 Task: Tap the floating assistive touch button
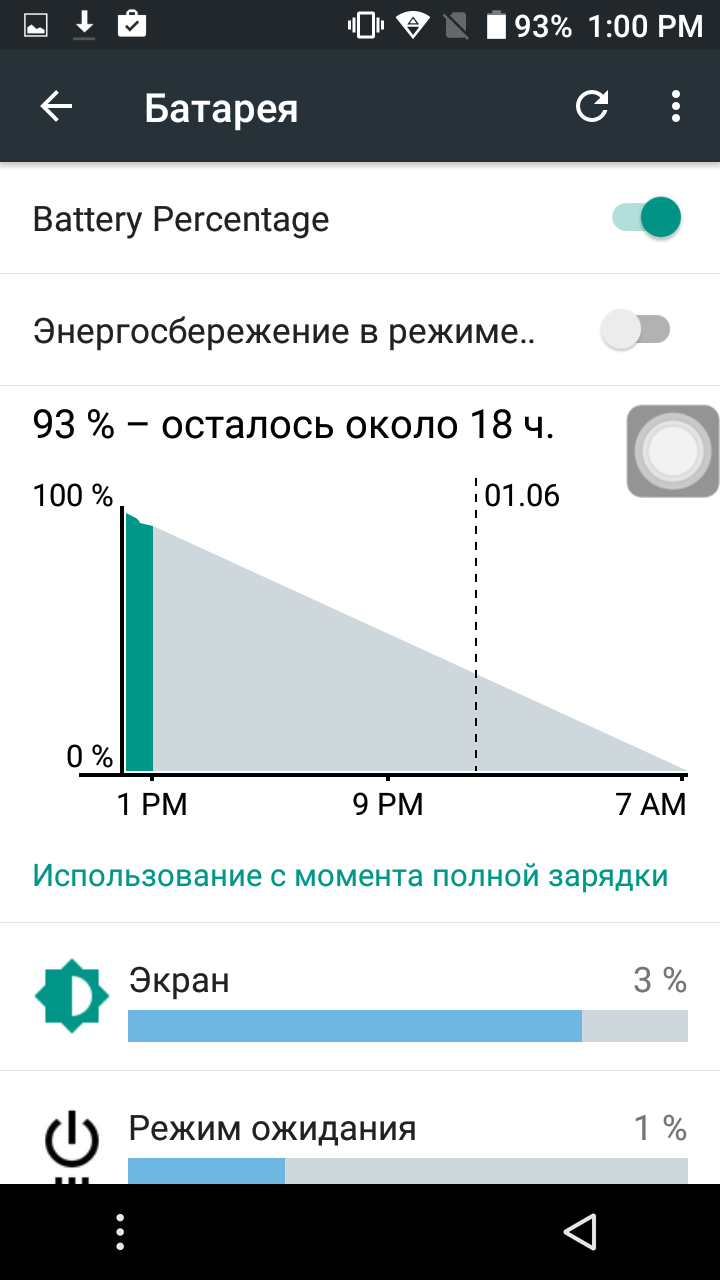[673, 451]
